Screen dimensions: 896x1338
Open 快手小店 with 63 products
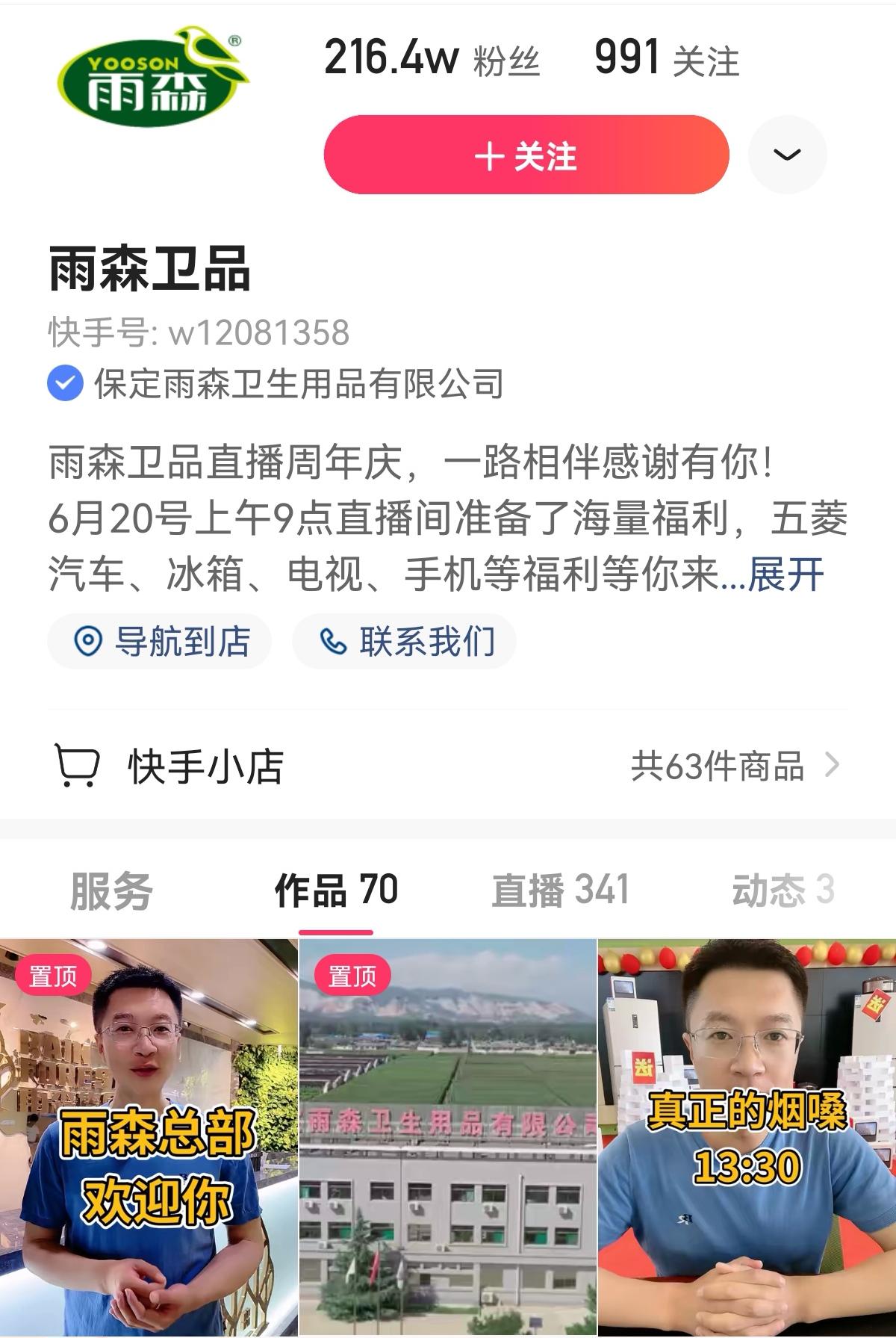coord(448,766)
